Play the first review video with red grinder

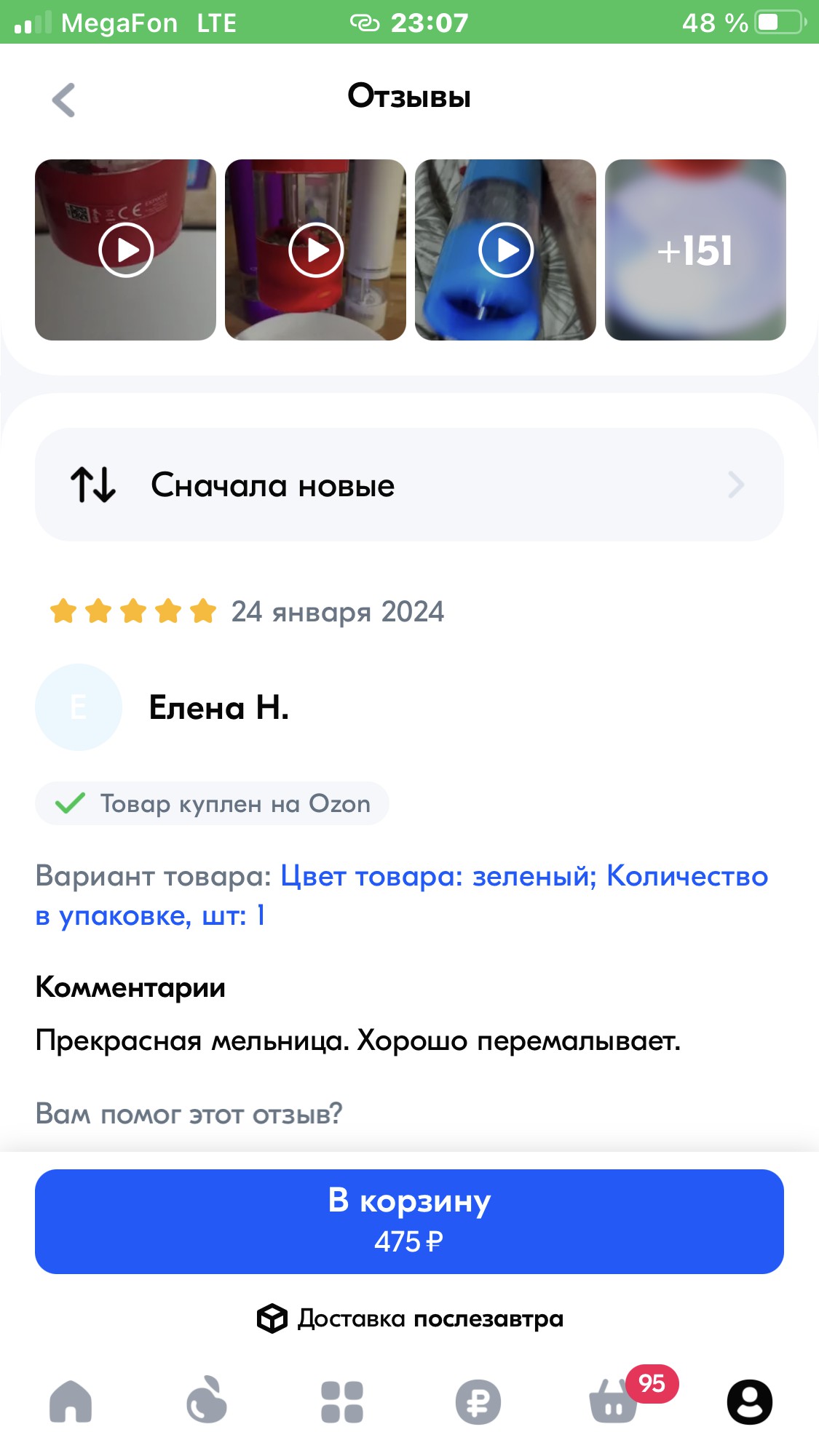pyautogui.click(x=126, y=250)
